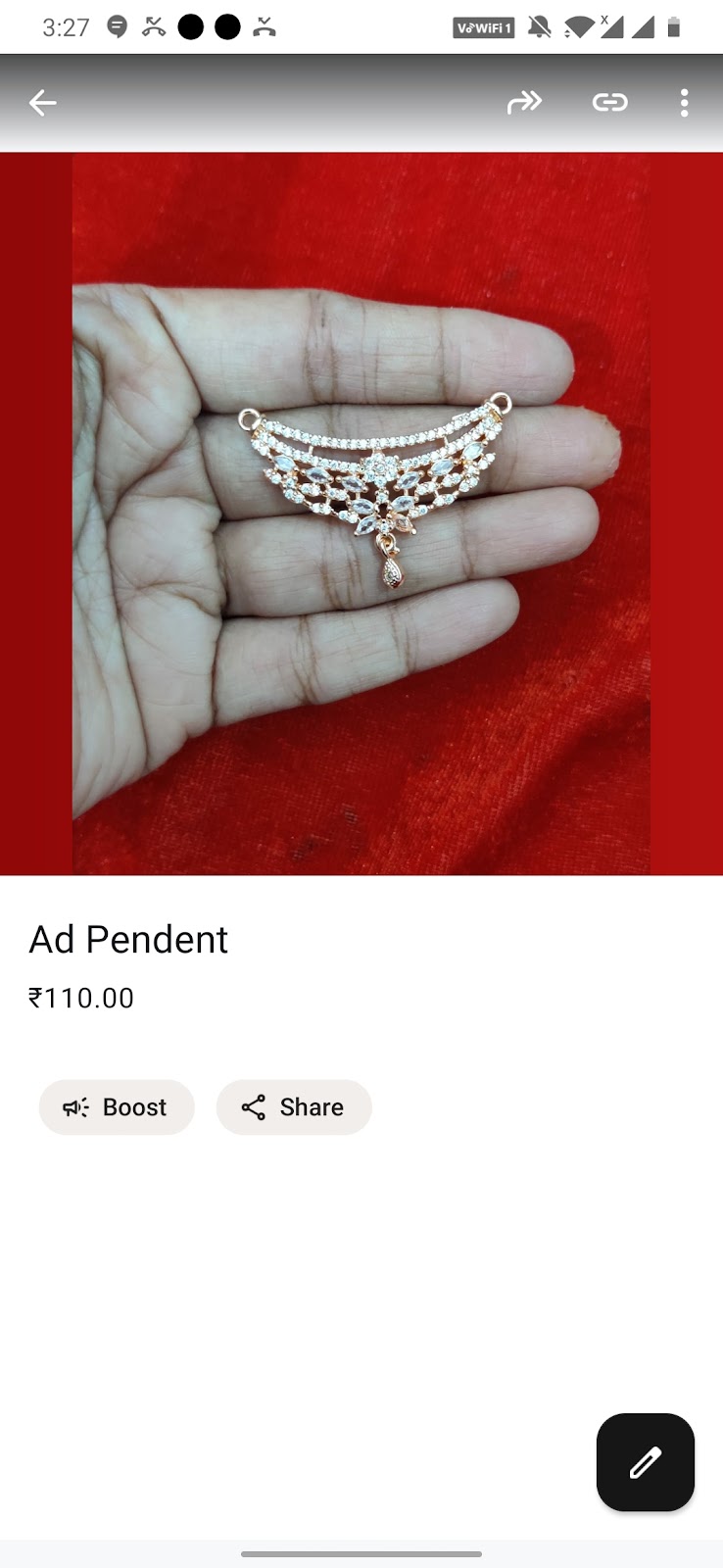This screenshot has height=1568, width=723.
Task: Tap the back arrow to leave listing
Action: pyautogui.click(x=42, y=102)
